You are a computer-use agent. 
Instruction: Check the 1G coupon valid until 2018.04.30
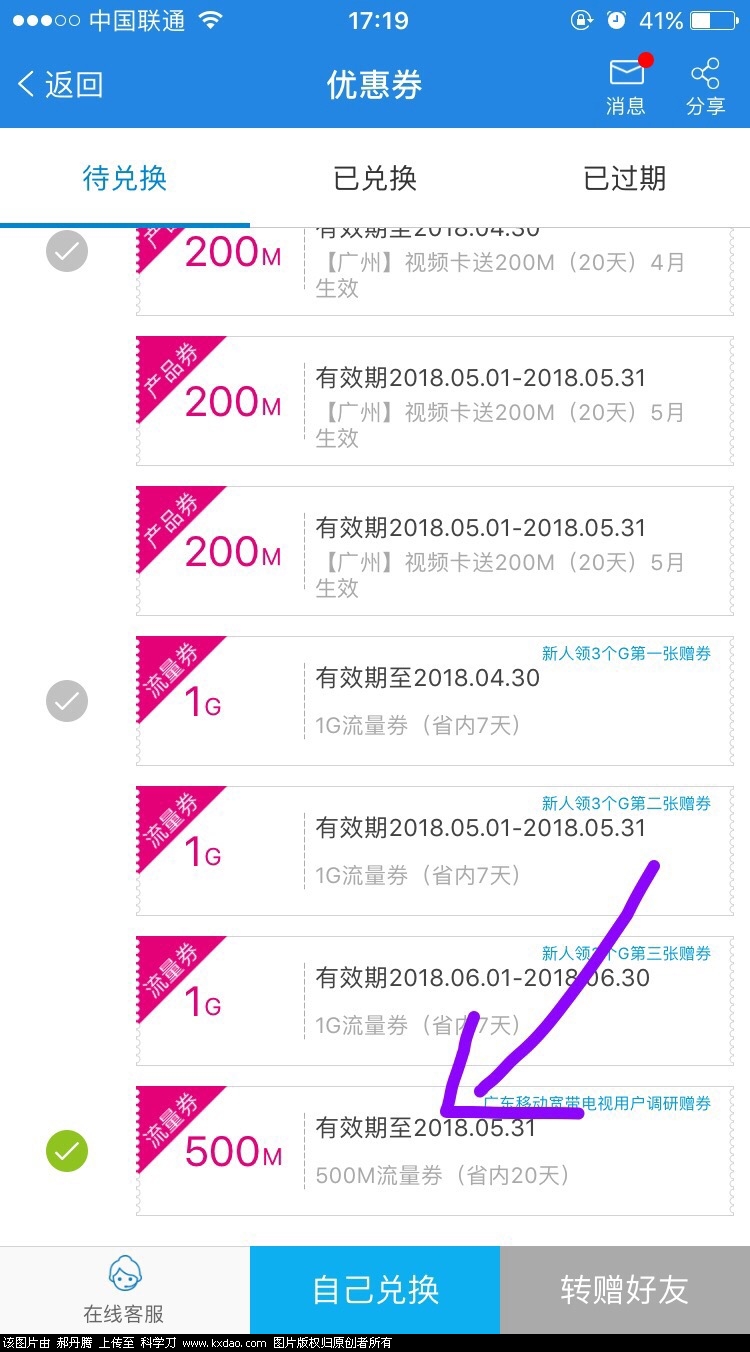(67, 701)
